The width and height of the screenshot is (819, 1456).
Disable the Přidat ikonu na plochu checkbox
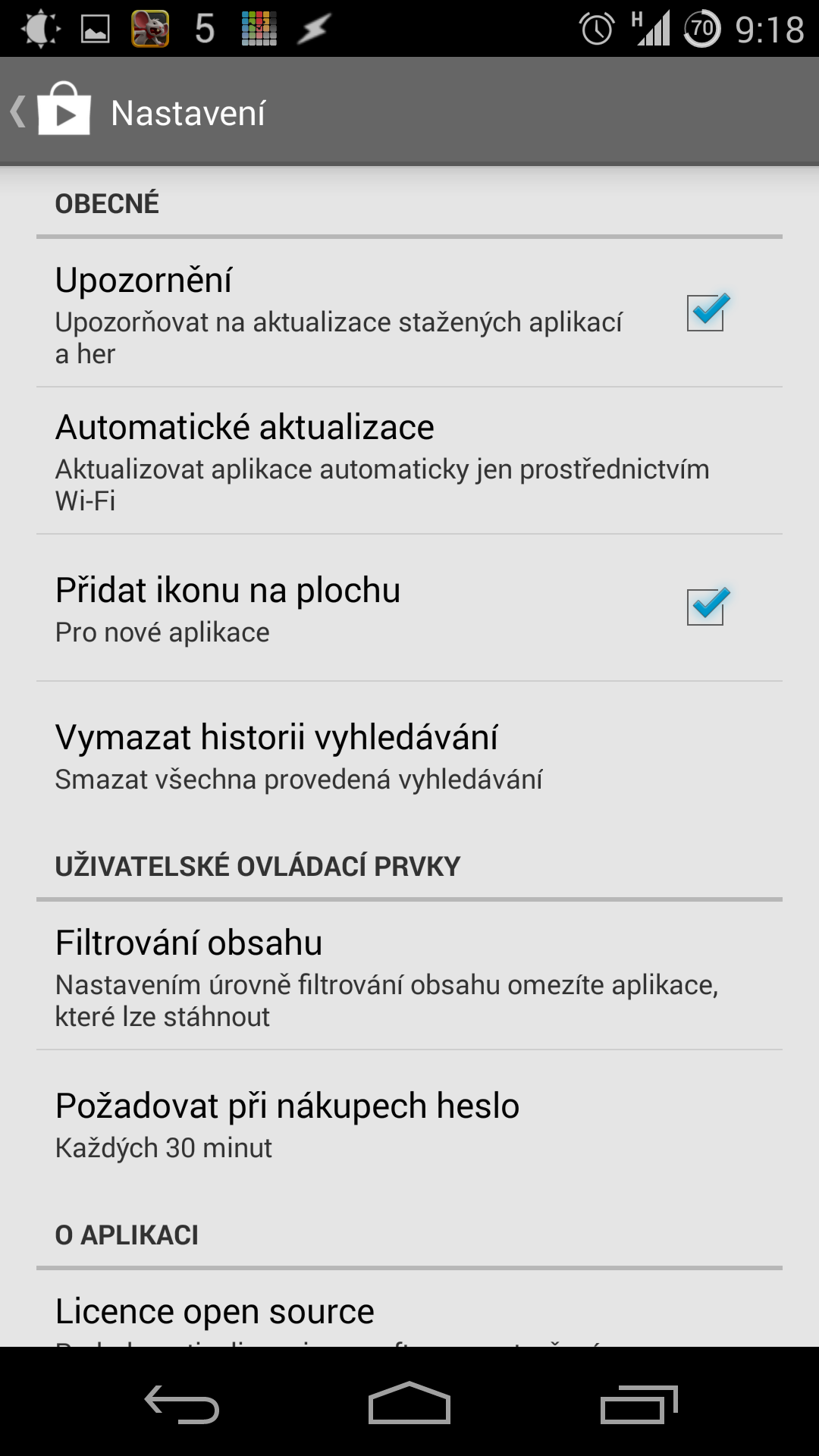coord(707,607)
